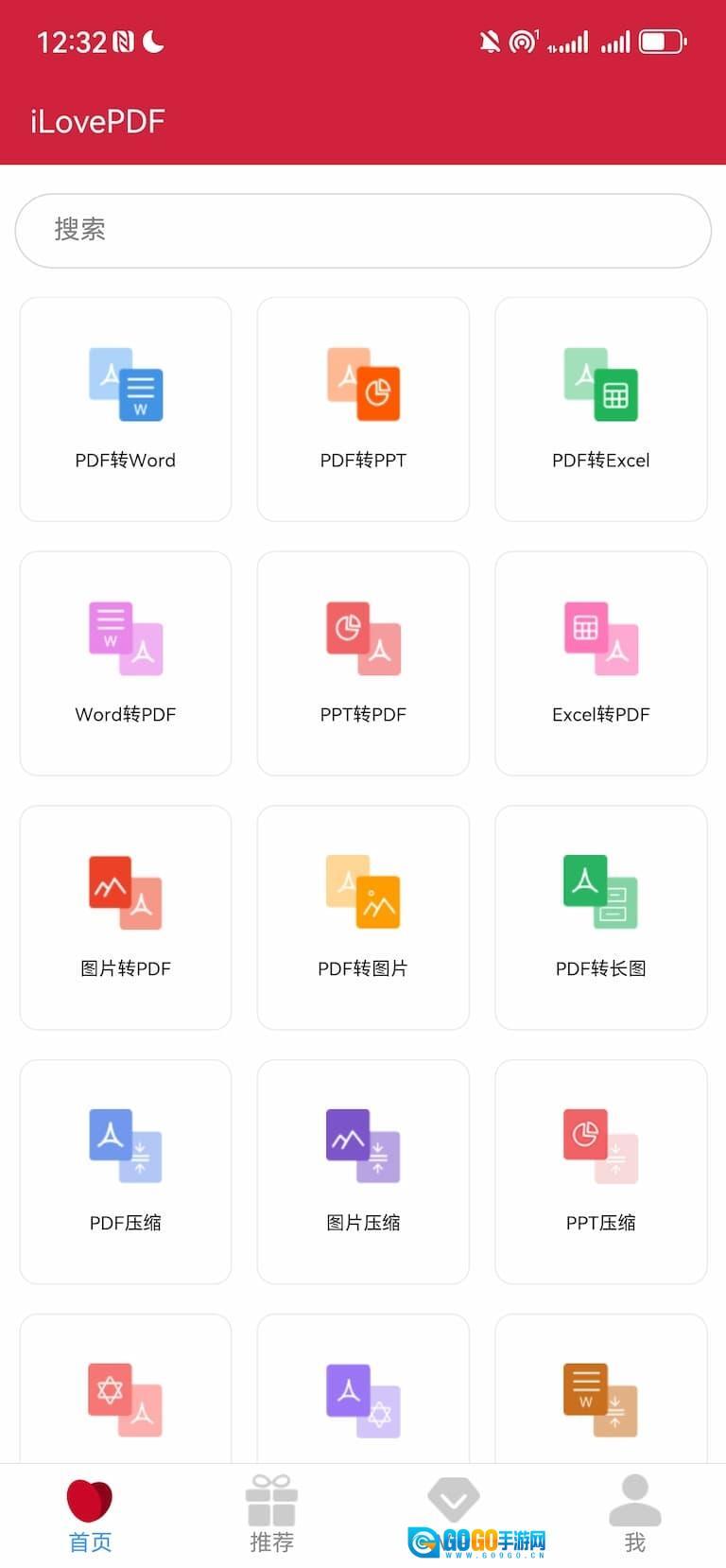
Task: Open the 图片转PDF tool
Action: pos(126,917)
